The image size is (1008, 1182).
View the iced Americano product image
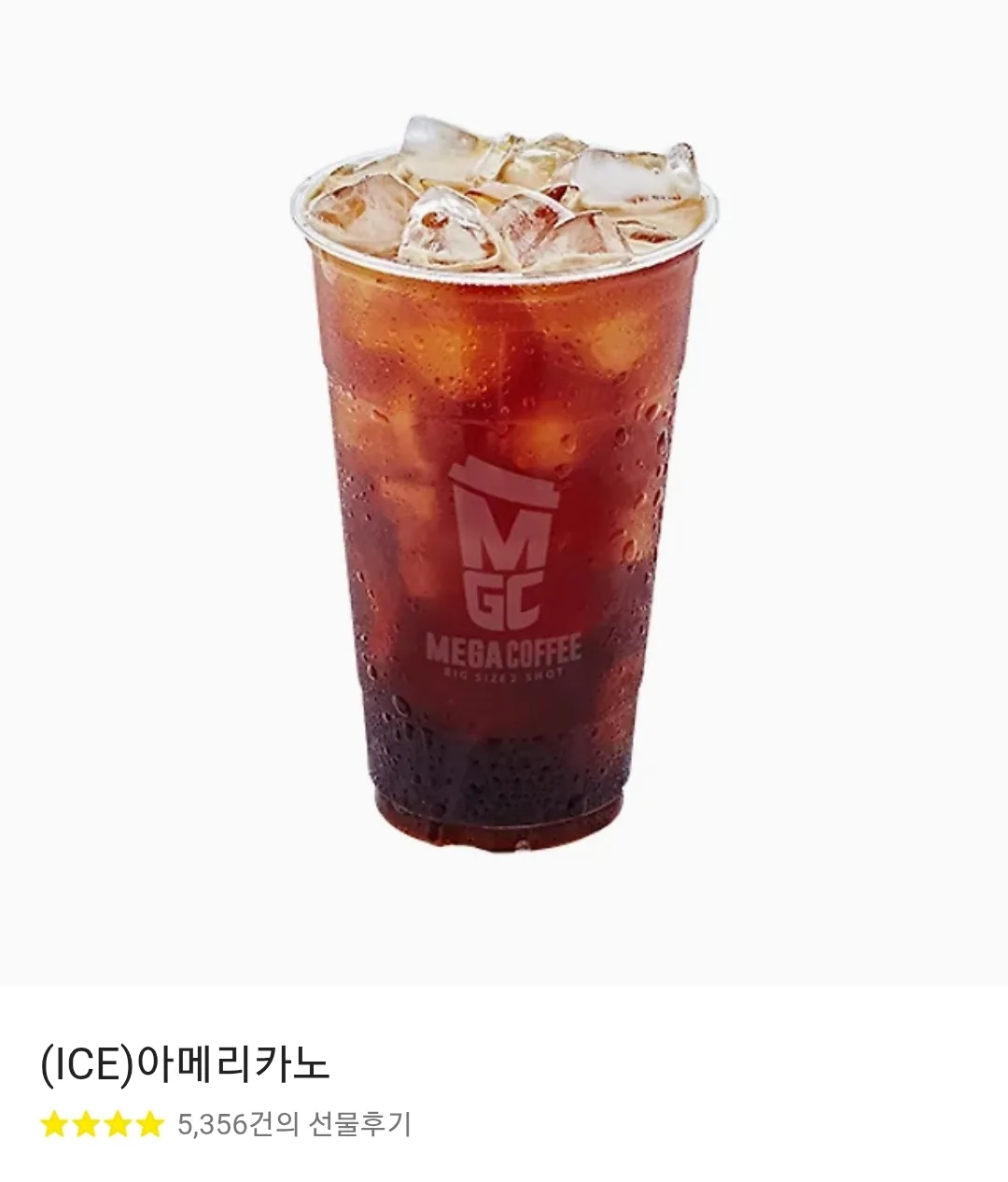pos(504,485)
